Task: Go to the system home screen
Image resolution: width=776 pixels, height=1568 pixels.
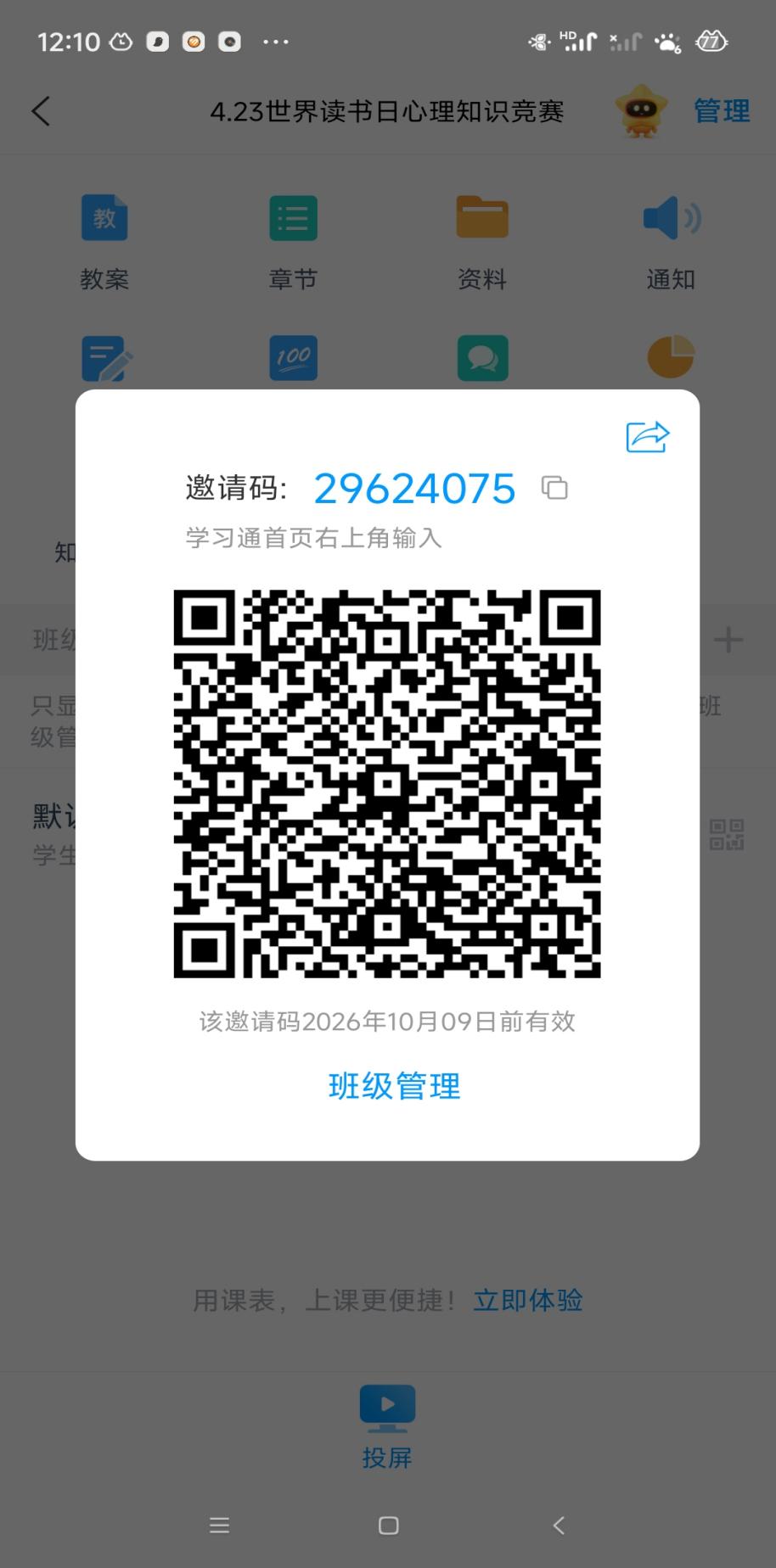Action: [388, 1526]
